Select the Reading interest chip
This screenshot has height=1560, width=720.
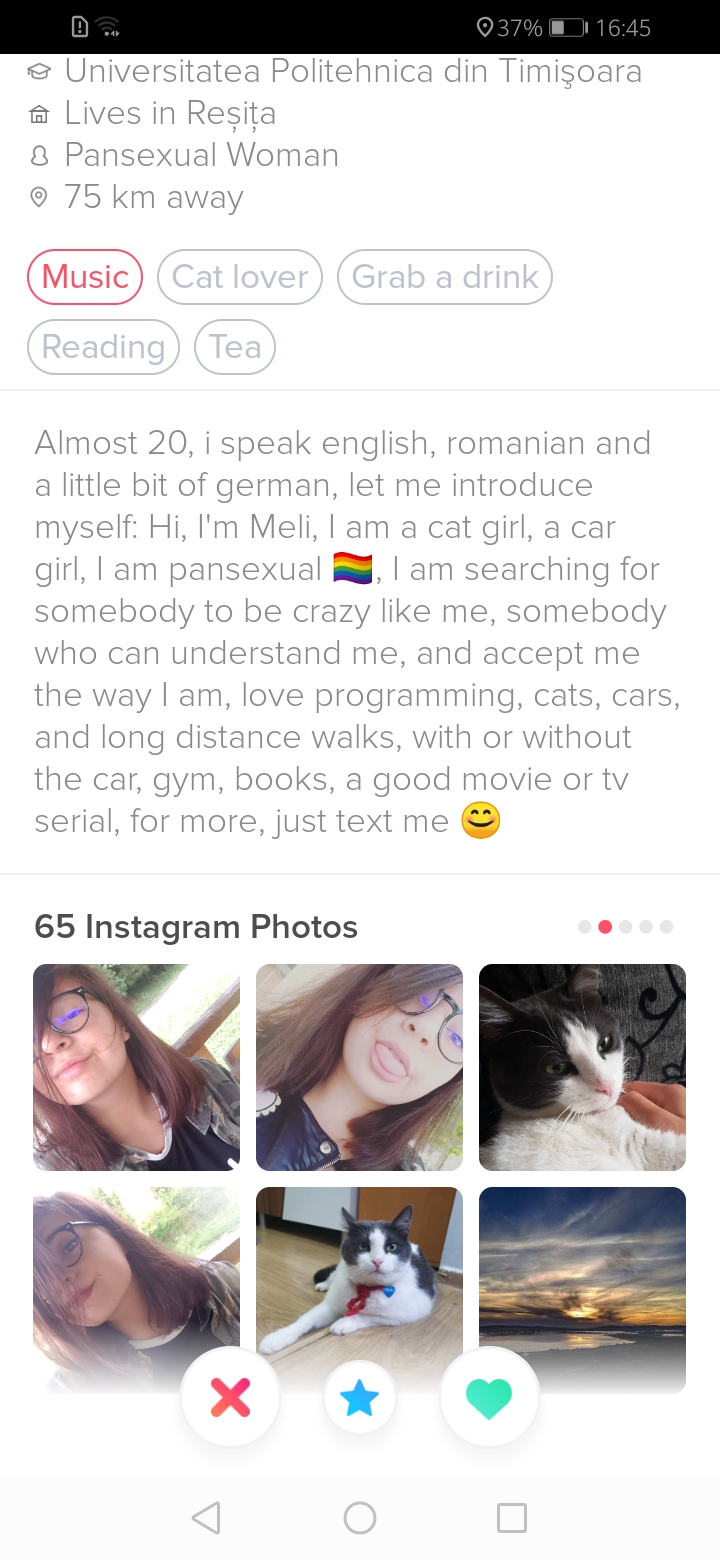[x=103, y=347]
